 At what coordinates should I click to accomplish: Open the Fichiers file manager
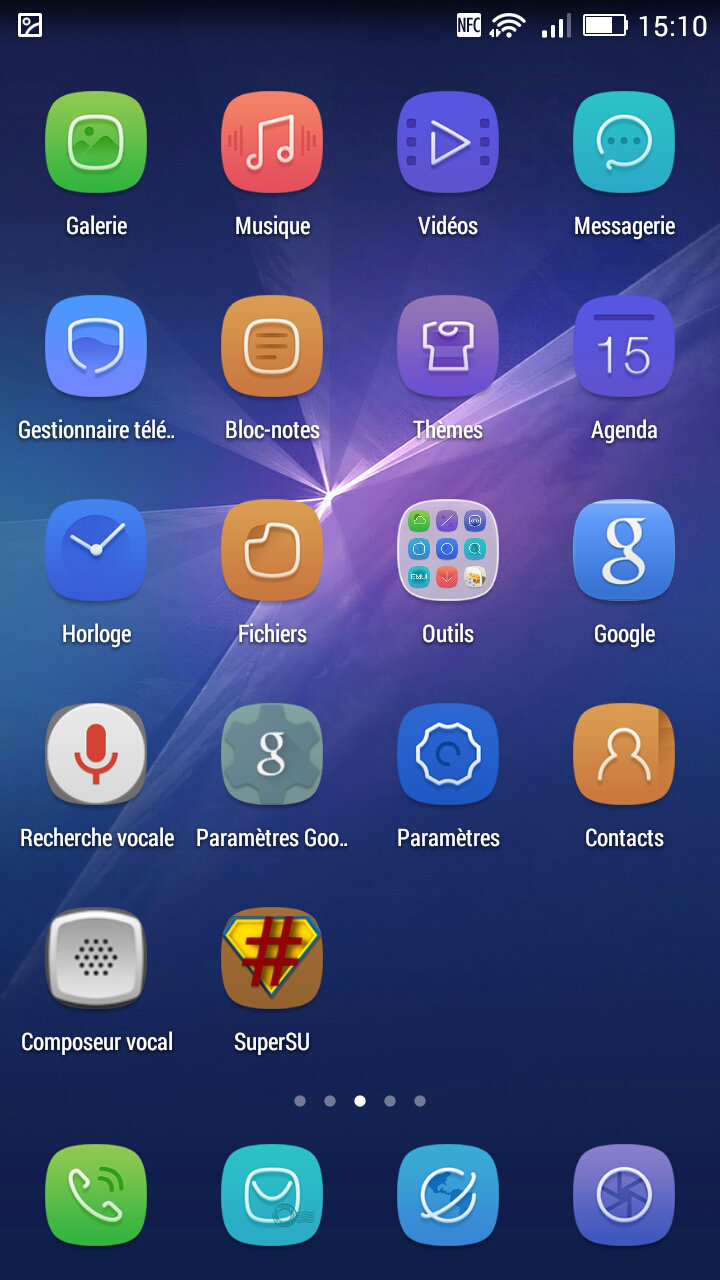272,551
